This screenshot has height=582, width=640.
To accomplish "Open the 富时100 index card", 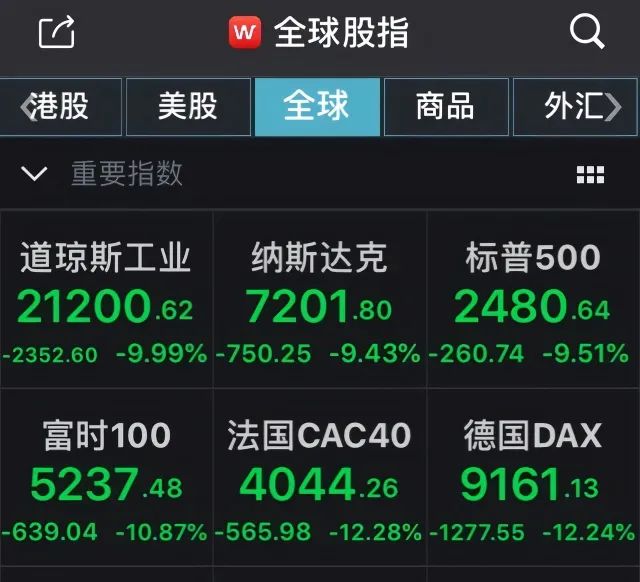I will click(106, 478).
